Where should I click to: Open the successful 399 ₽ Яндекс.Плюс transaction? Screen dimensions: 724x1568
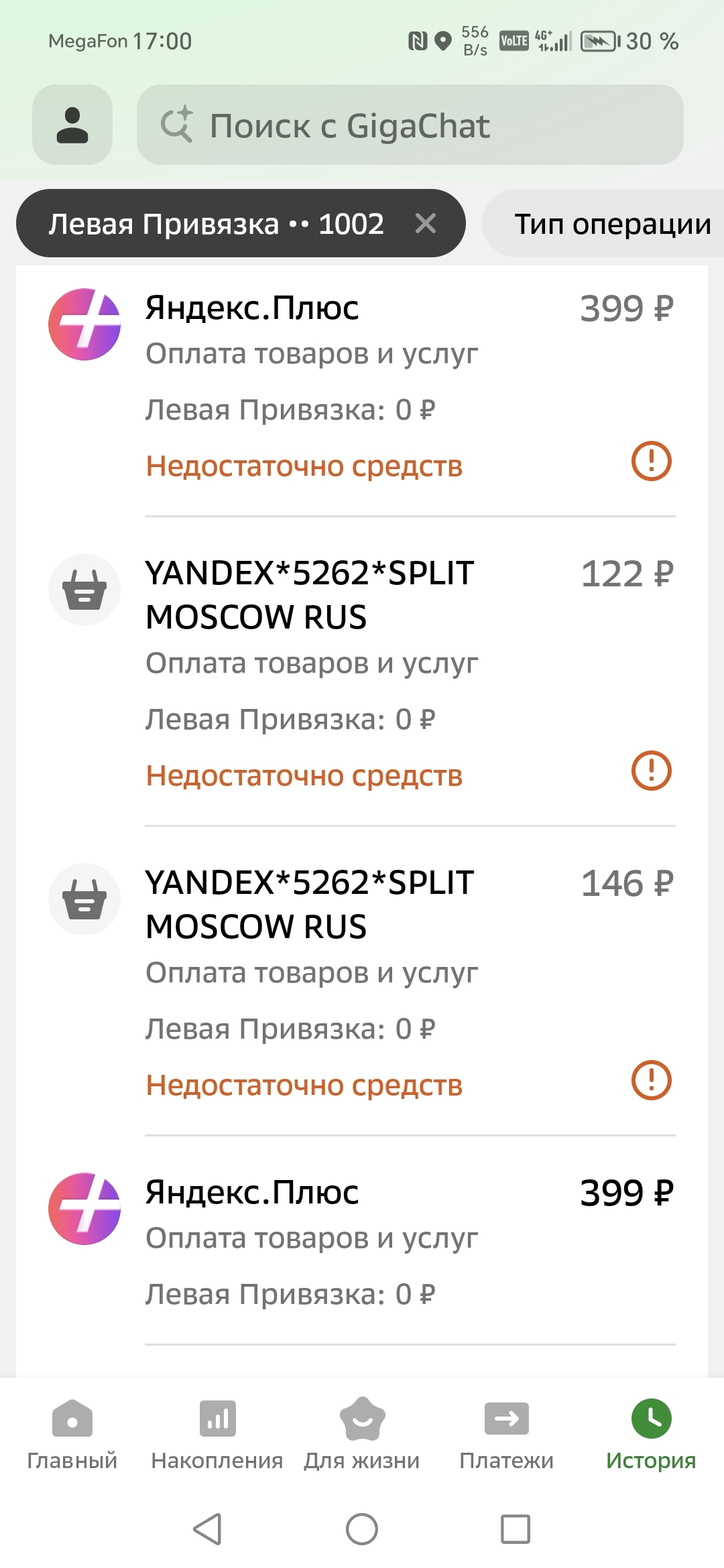(362, 1240)
